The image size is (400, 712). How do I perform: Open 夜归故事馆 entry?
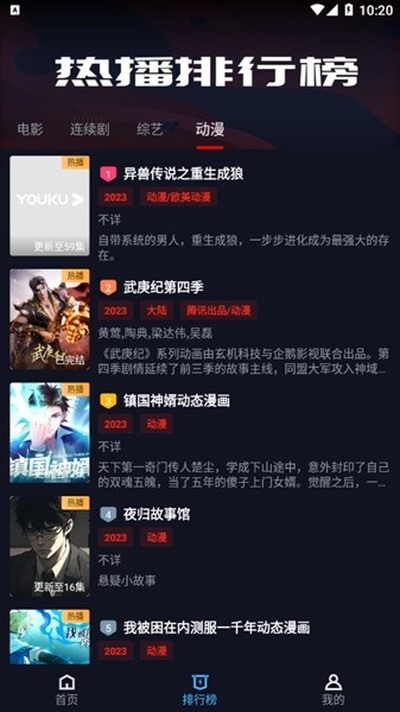(x=200, y=546)
